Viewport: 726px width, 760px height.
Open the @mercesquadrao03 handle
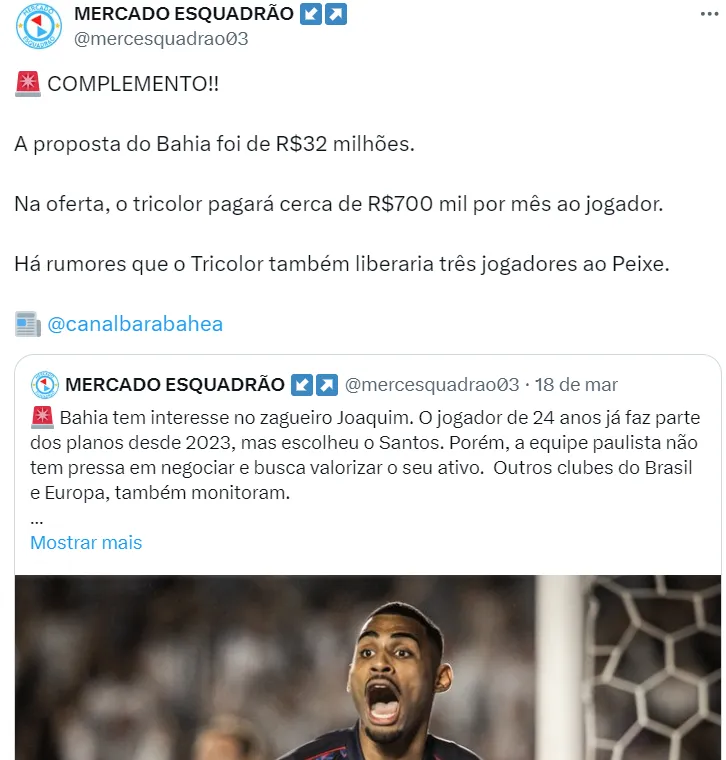161,39
